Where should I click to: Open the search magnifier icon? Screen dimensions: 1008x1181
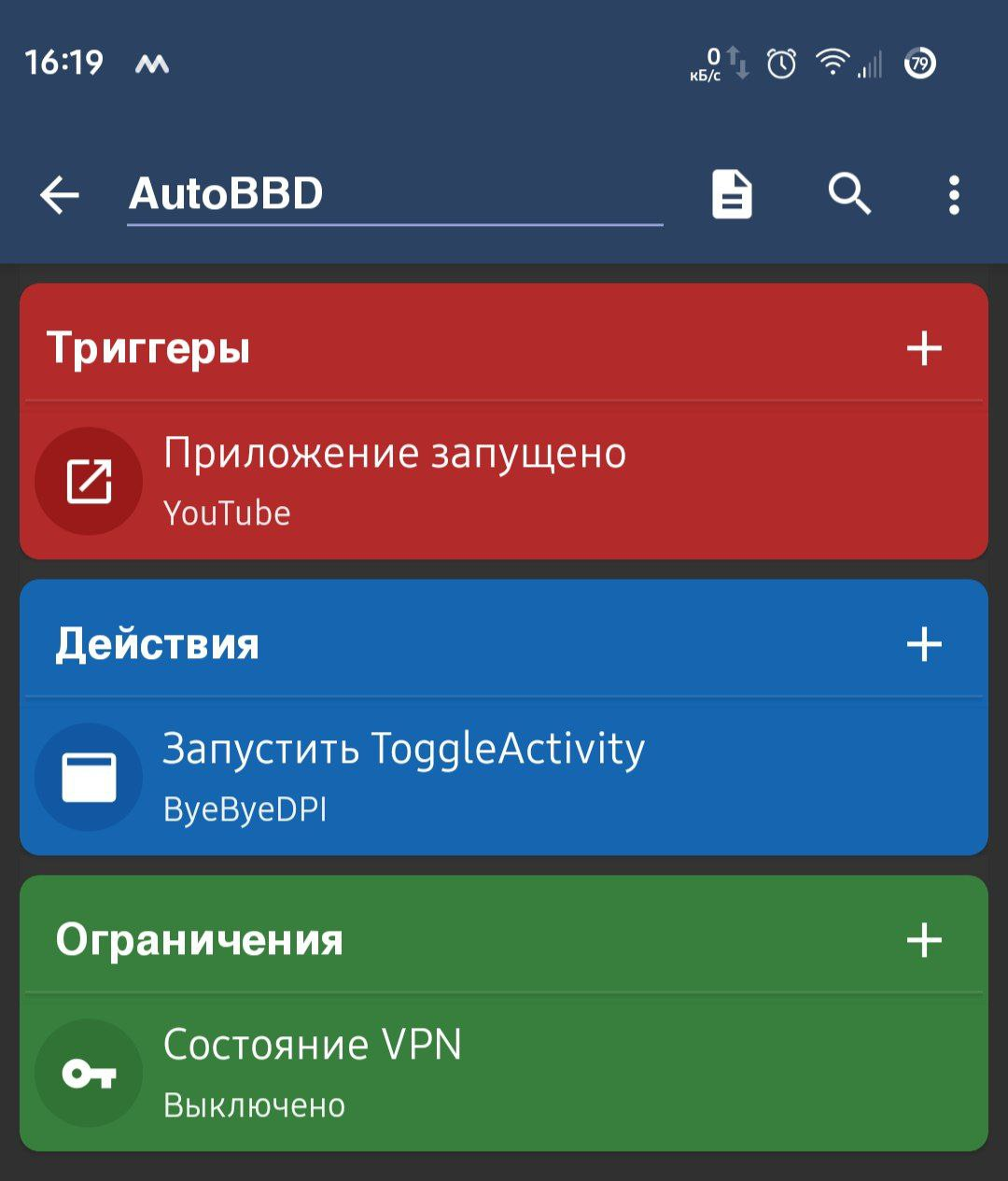(x=848, y=195)
